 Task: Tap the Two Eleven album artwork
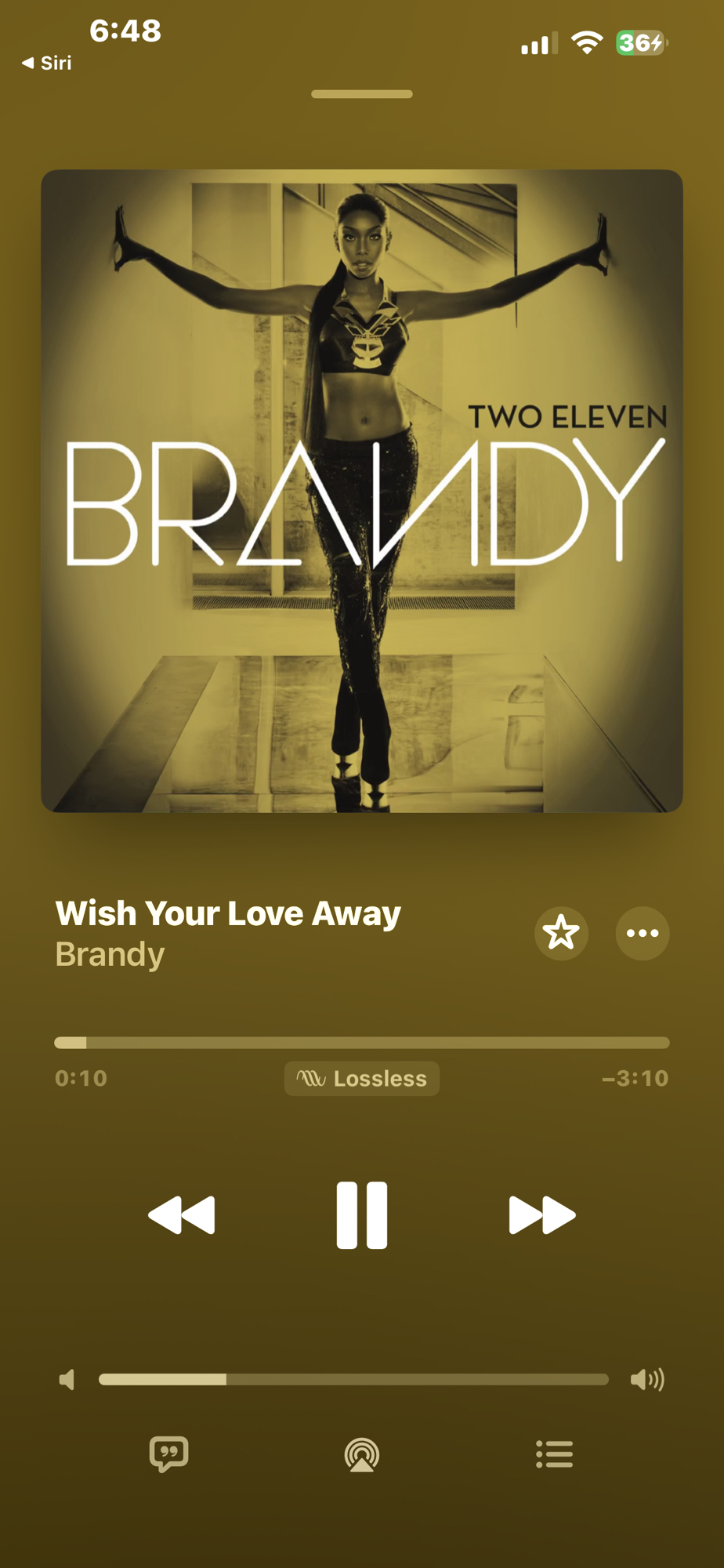(x=361, y=491)
